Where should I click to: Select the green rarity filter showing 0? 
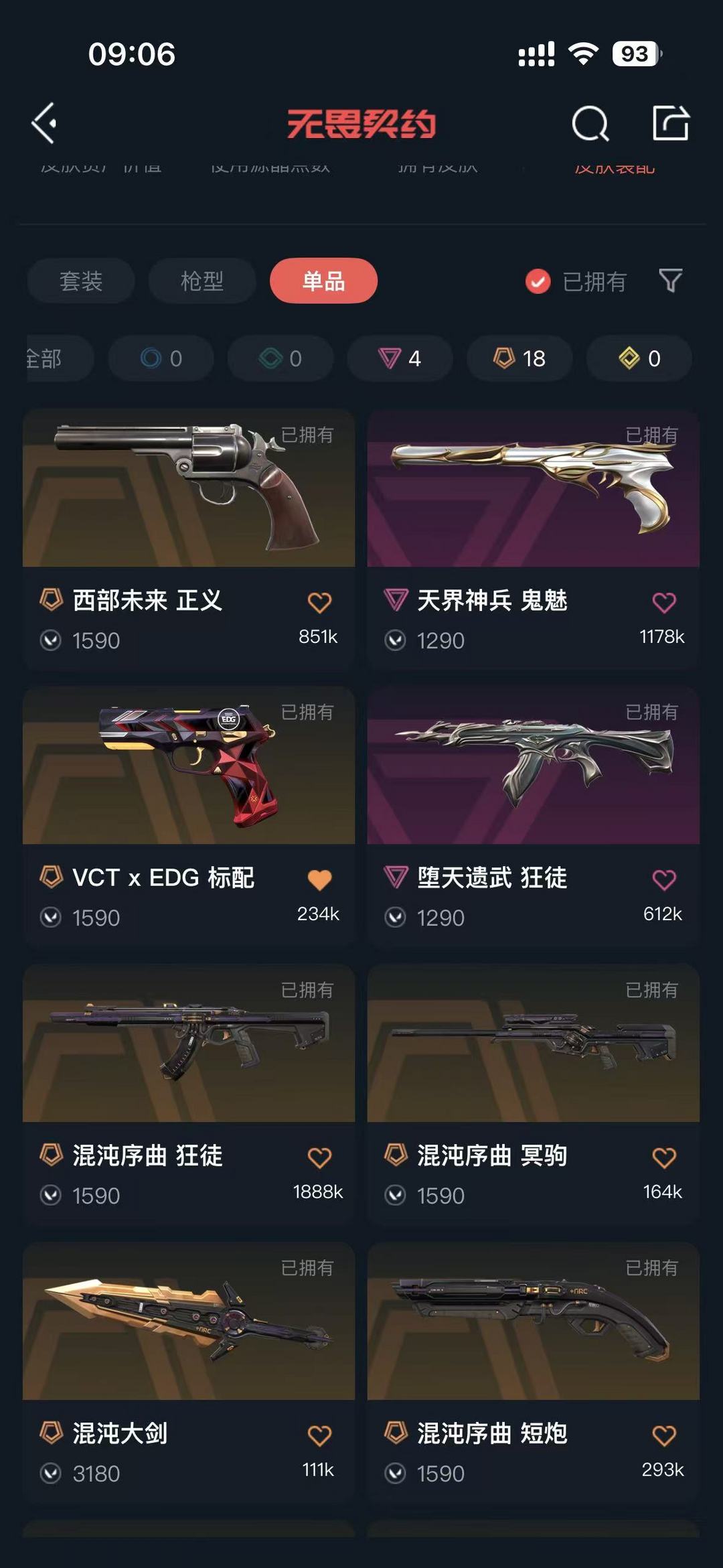(x=280, y=358)
